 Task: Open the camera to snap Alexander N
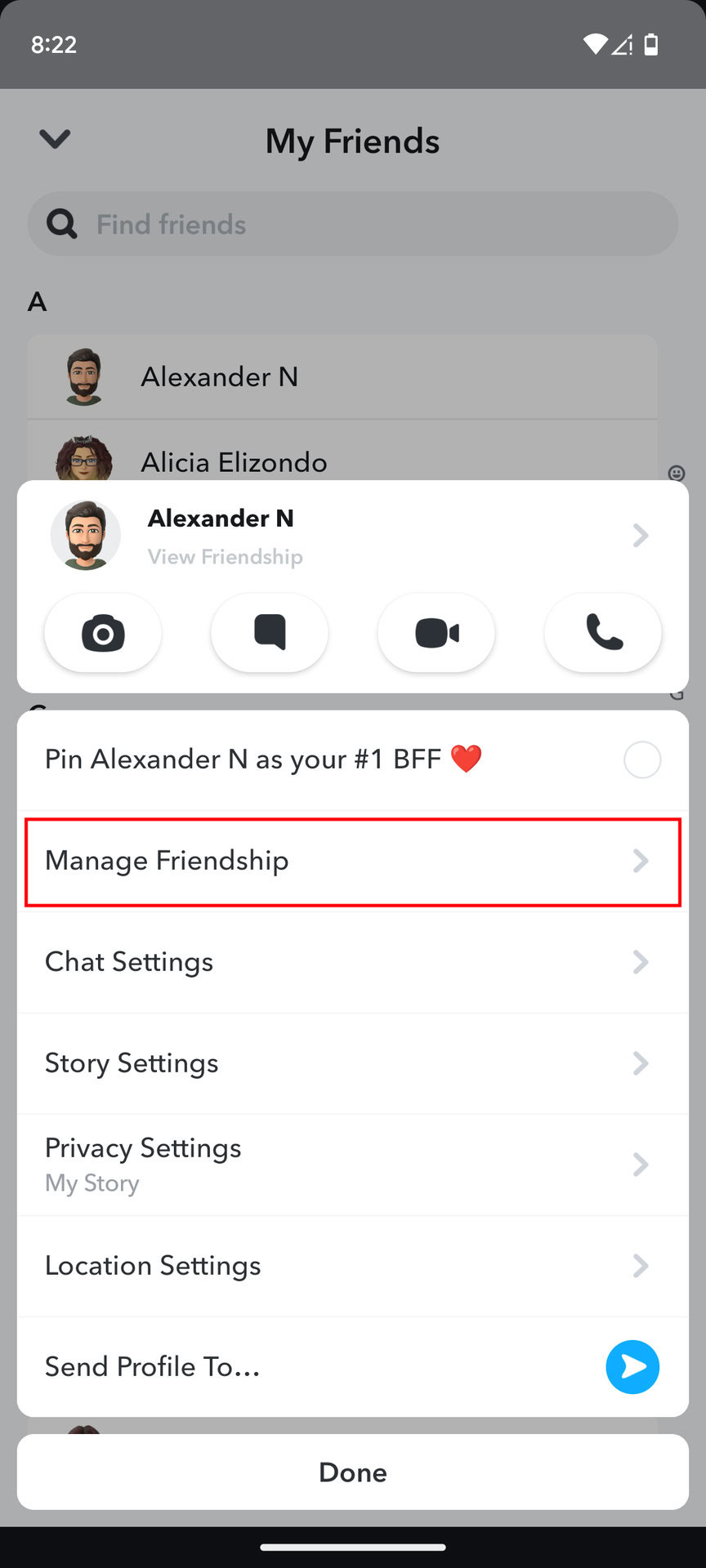[103, 633]
